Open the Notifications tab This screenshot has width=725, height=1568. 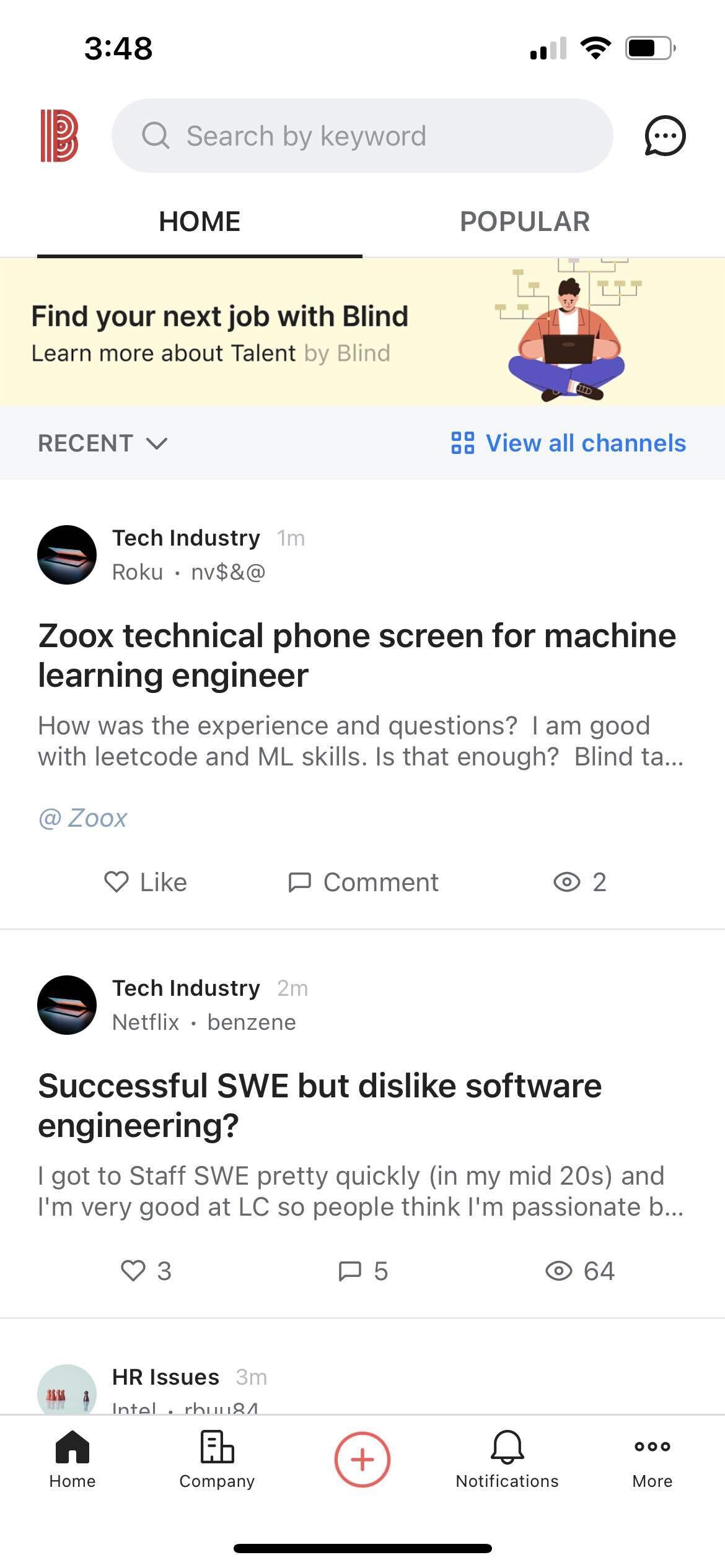(507, 1459)
